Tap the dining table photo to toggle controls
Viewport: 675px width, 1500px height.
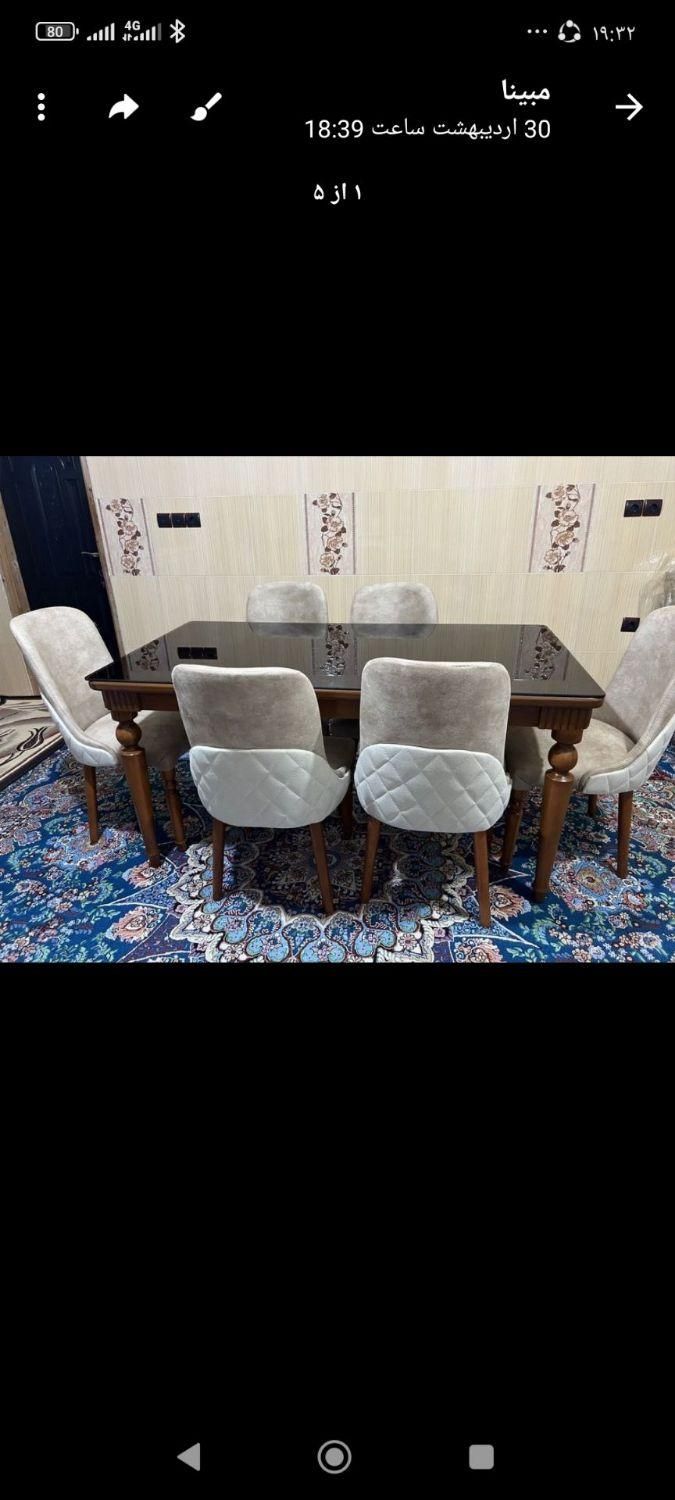pos(337,709)
